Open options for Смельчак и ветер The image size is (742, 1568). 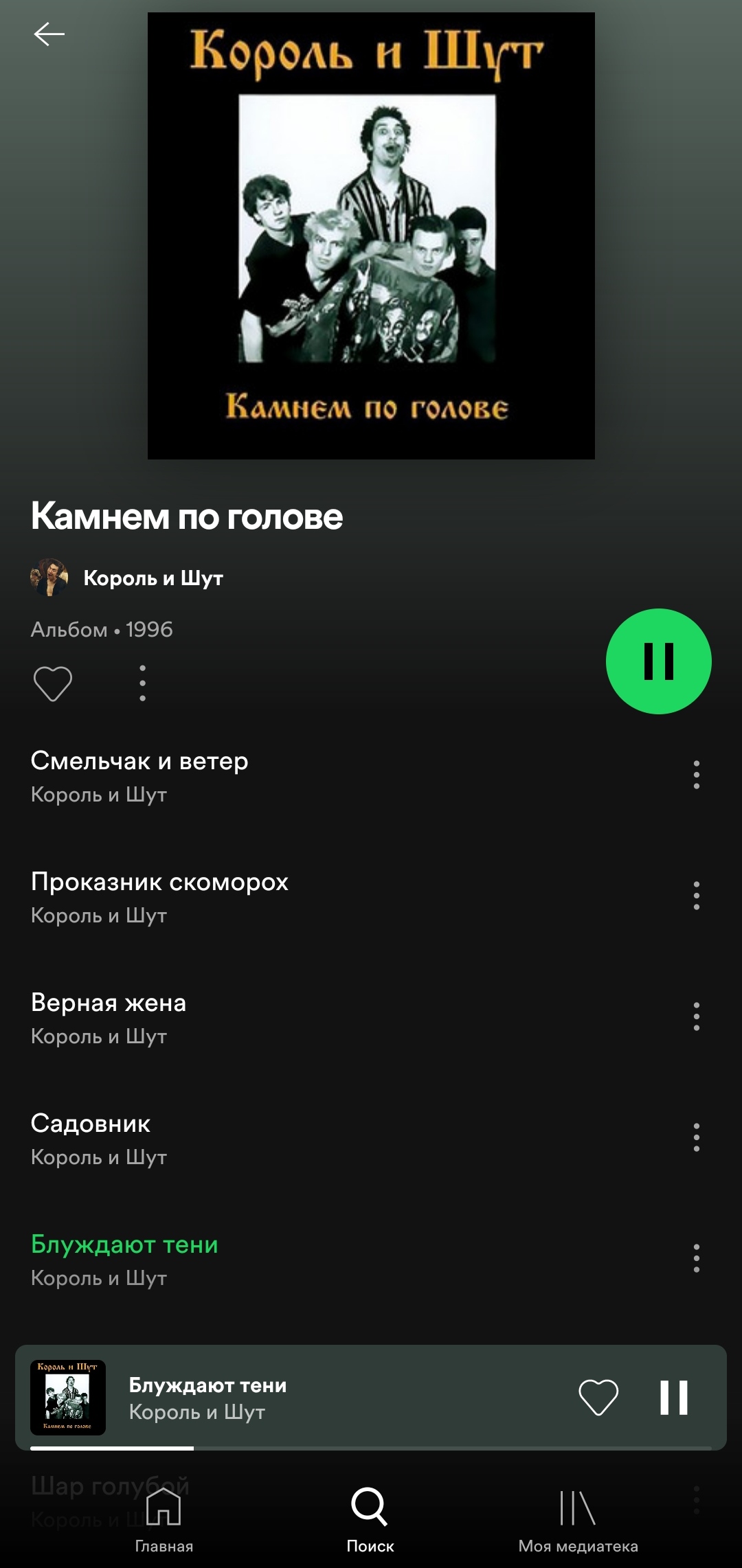pyautogui.click(x=696, y=775)
